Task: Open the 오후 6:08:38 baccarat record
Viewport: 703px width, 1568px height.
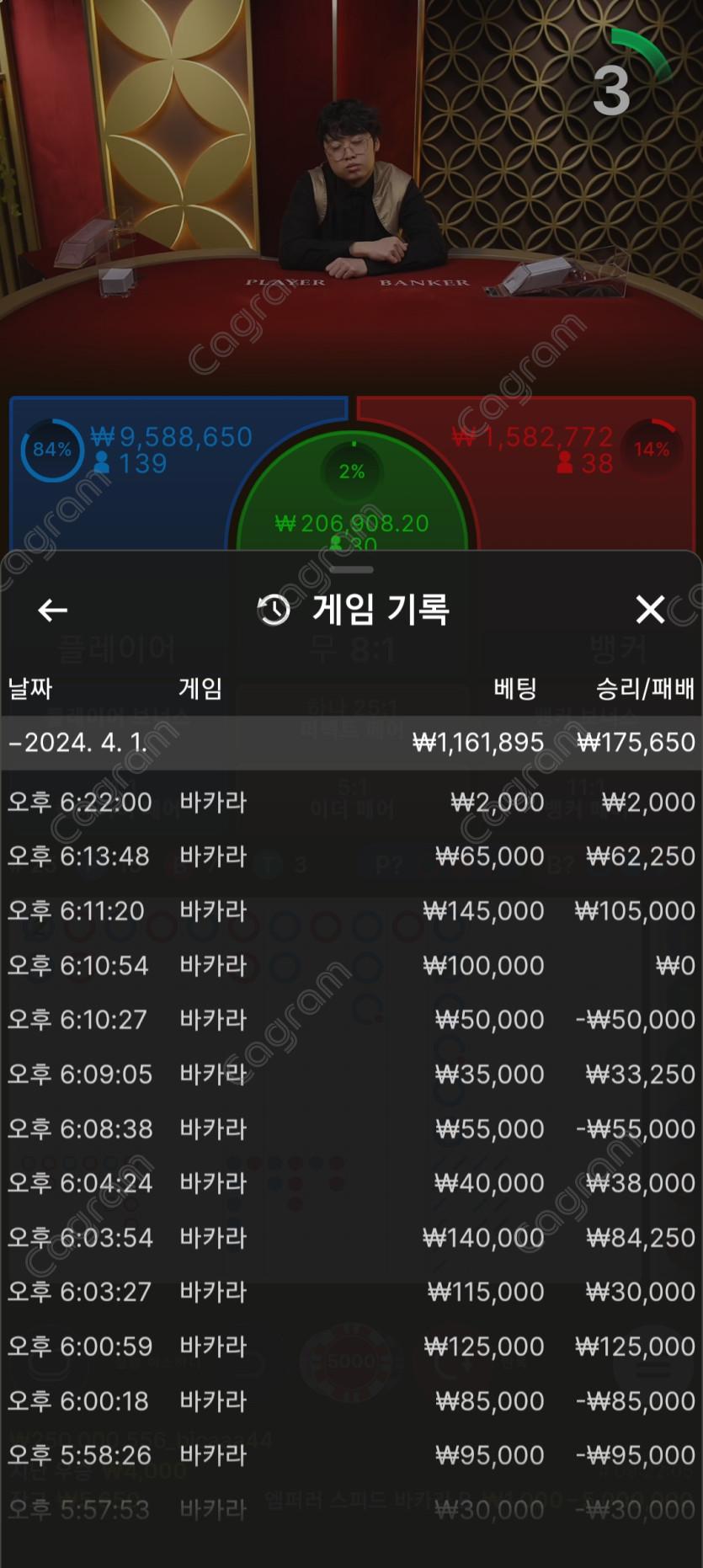Action: pos(351,1128)
